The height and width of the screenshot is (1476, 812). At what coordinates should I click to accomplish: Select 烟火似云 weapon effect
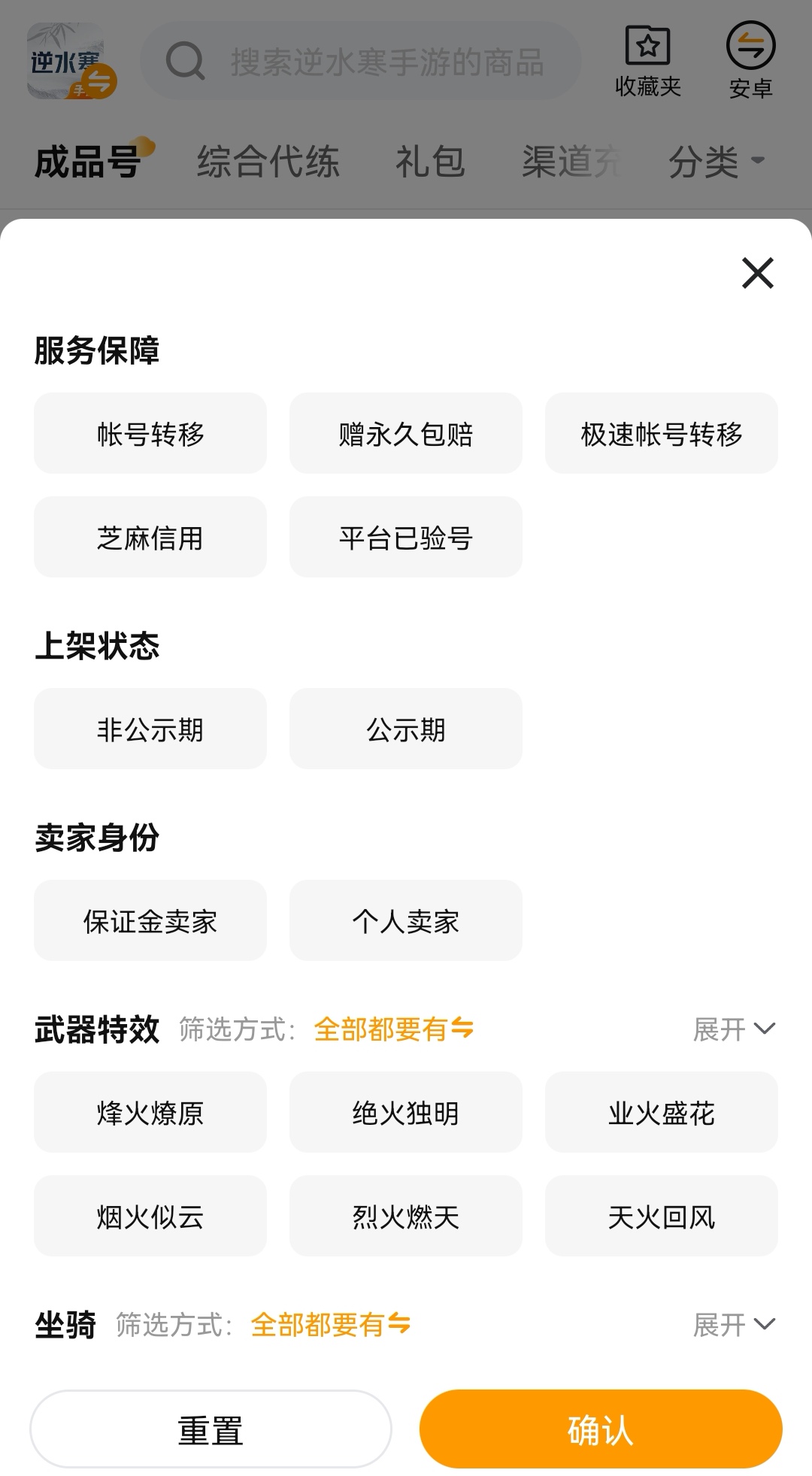[x=150, y=1217]
